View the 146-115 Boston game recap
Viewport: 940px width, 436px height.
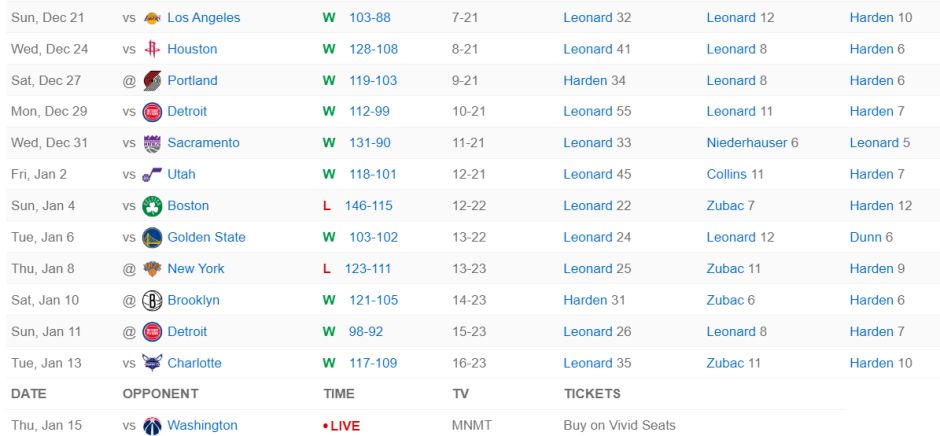pyautogui.click(x=368, y=206)
